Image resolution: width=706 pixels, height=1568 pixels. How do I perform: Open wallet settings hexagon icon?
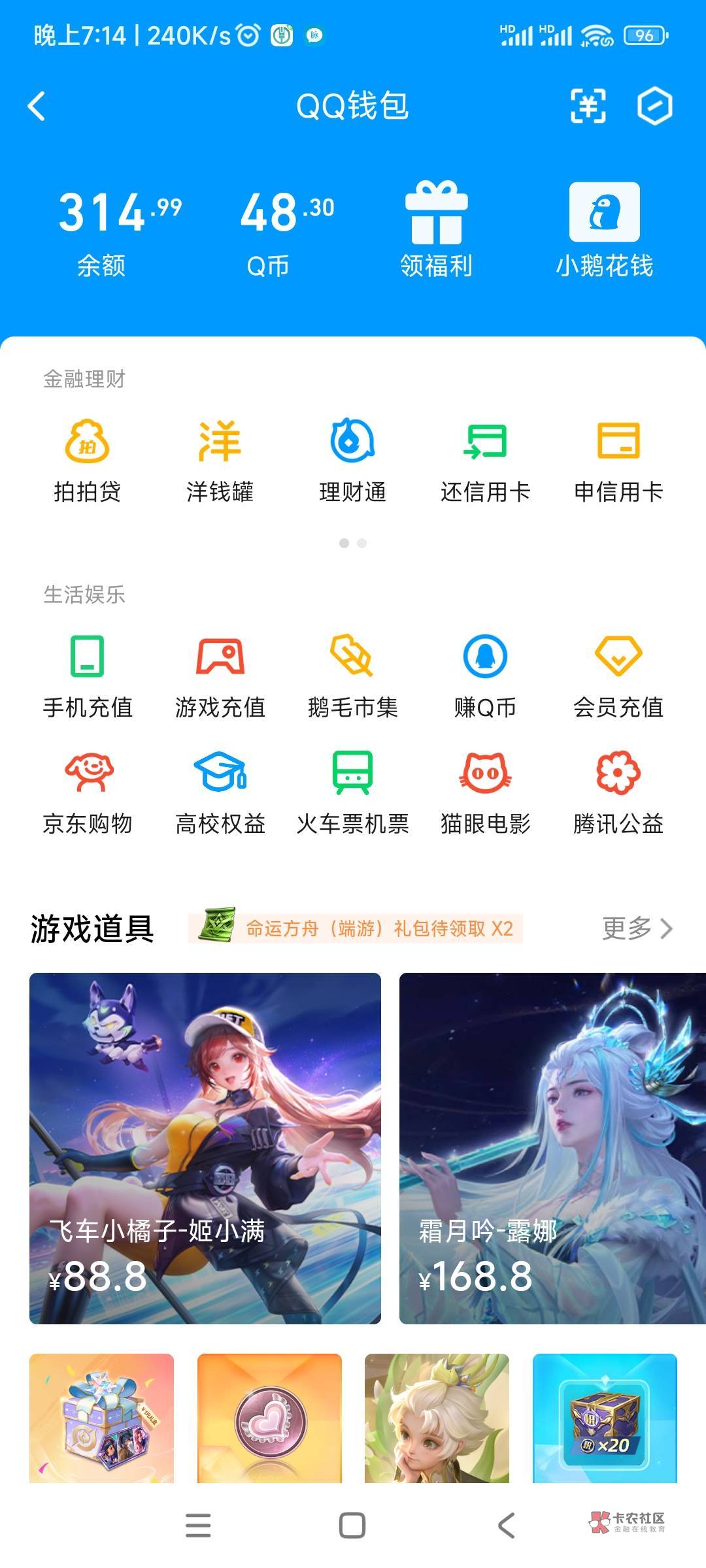654,106
